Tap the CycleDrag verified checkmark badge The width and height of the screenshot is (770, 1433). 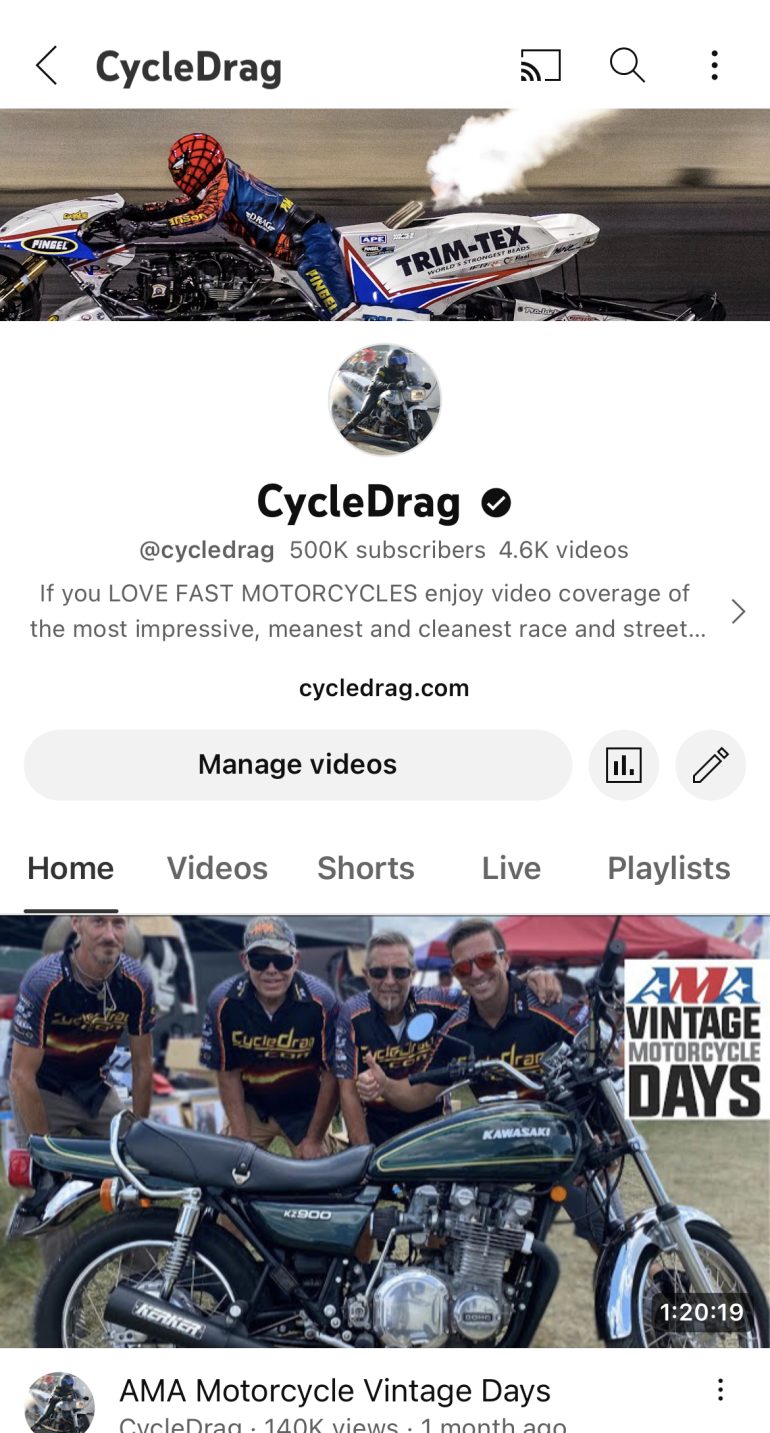click(x=496, y=502)
